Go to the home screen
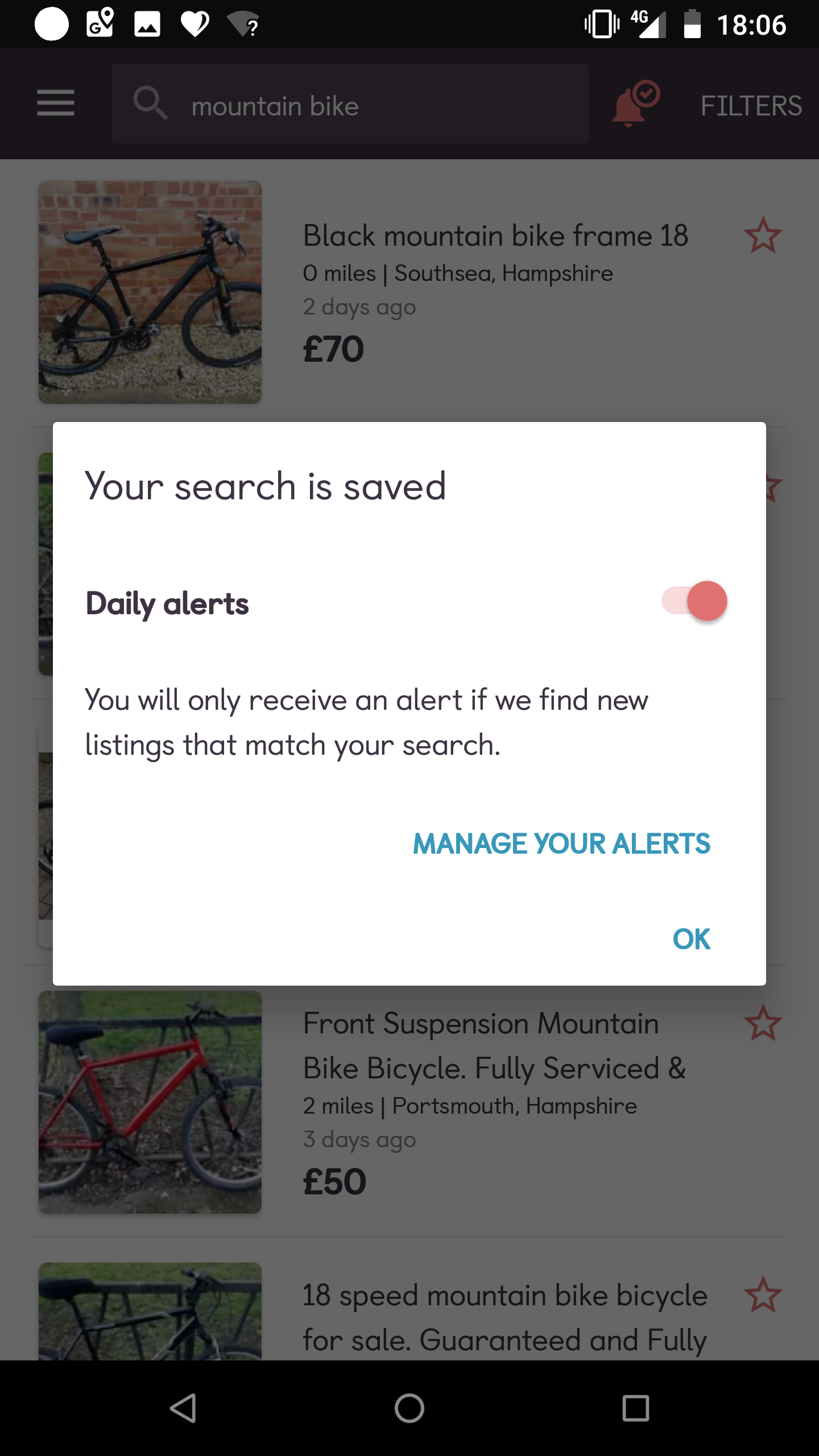Viewport: 819px width, 1456px height. [409, 1408]
